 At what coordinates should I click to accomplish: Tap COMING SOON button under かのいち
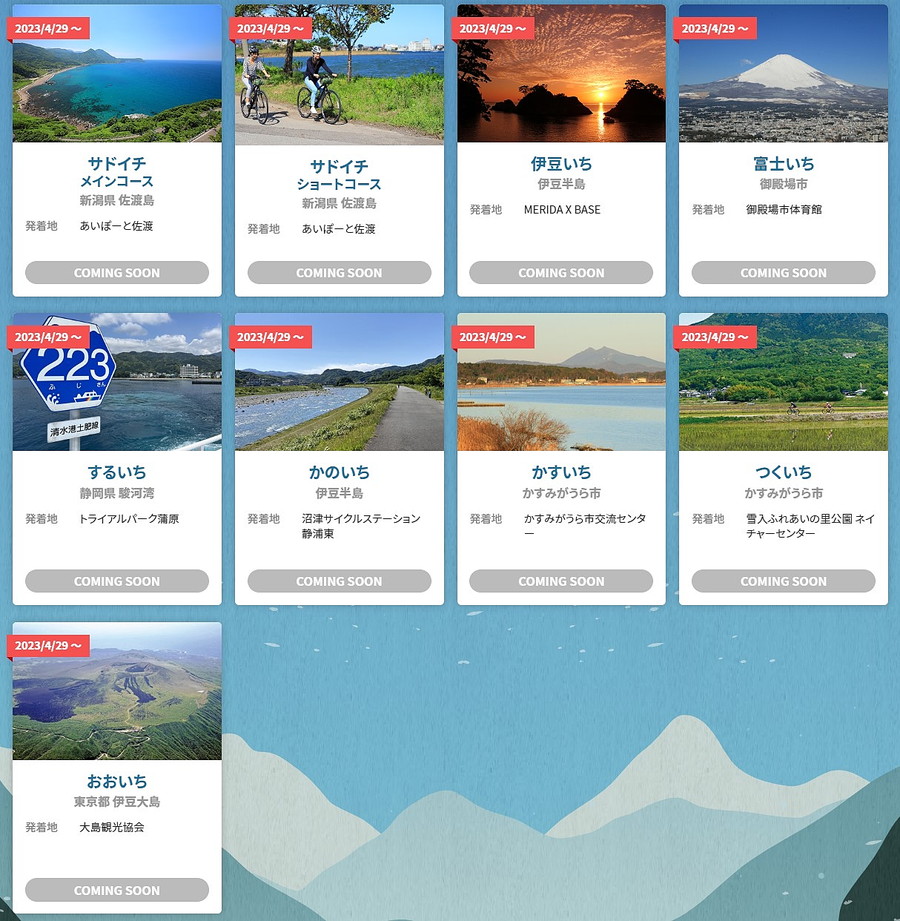click(x=339, y=581)
